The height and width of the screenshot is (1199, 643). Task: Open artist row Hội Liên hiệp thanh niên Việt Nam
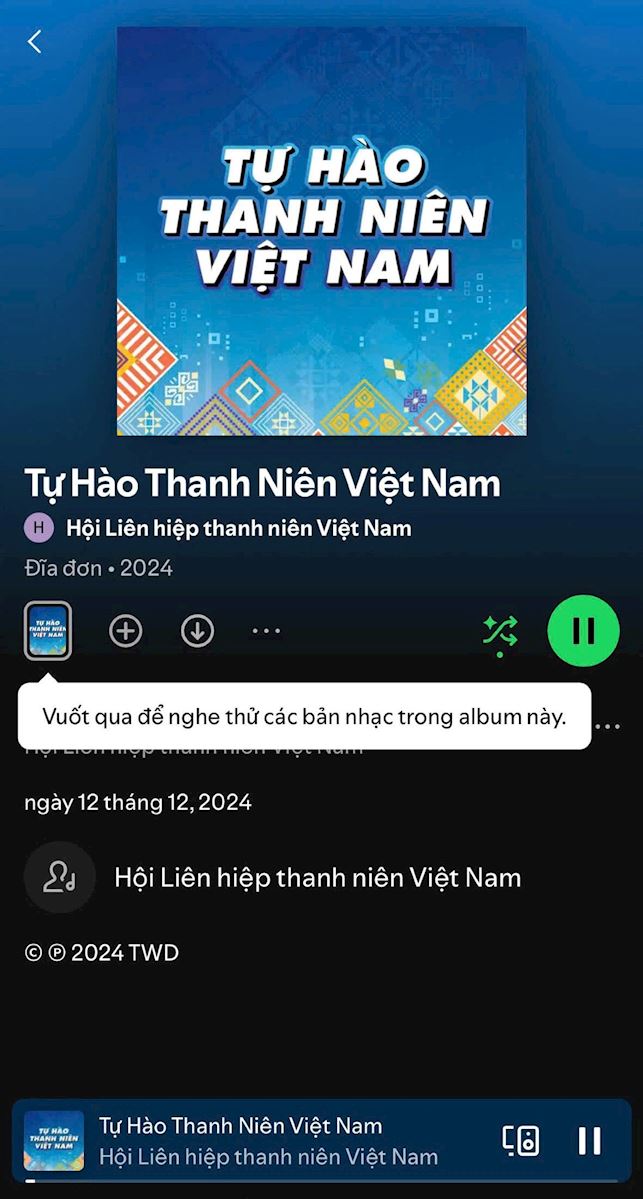point(317,878)
